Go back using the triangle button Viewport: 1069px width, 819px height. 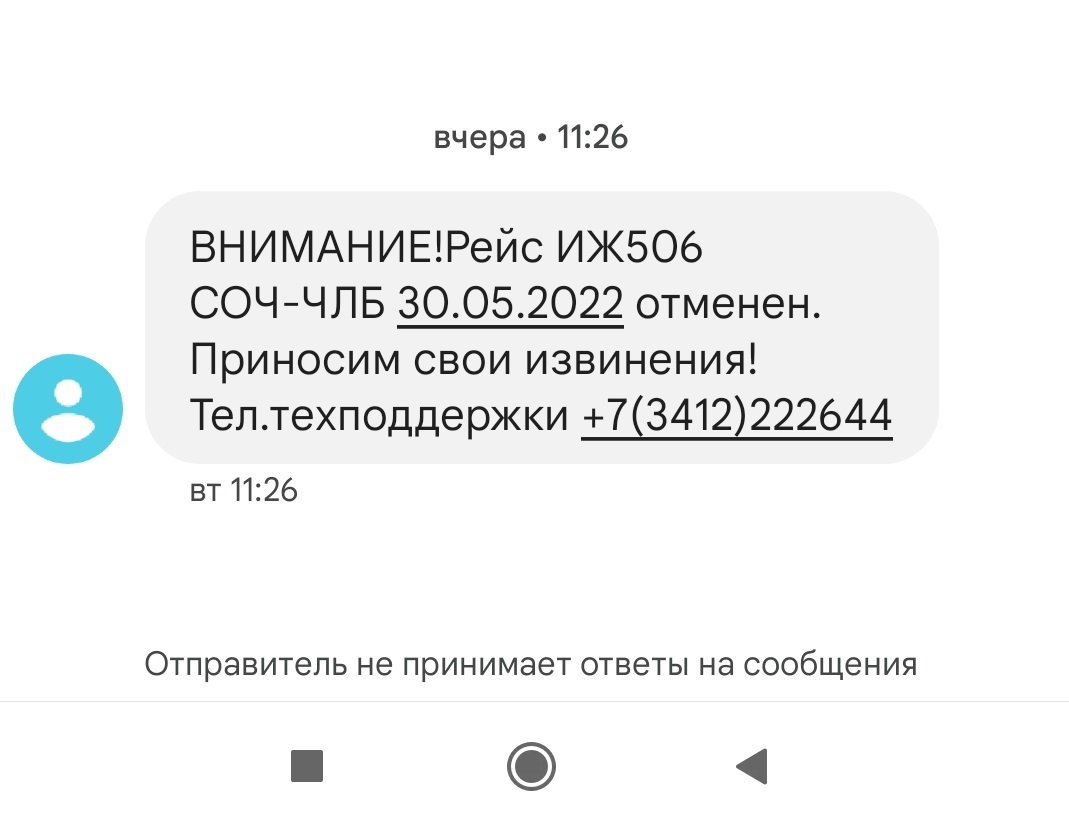(x=752, y=766)
